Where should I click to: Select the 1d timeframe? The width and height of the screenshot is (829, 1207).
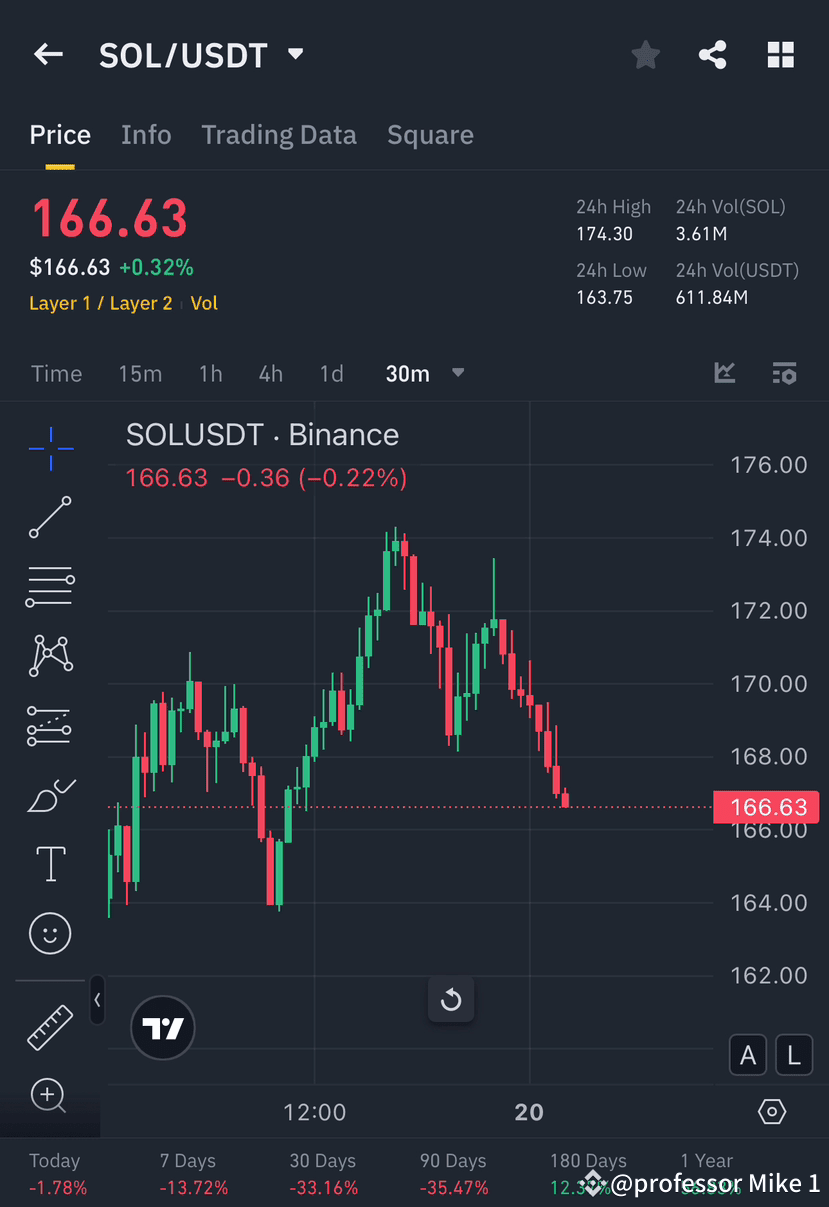pyautogui.click(x=331, y=372)
